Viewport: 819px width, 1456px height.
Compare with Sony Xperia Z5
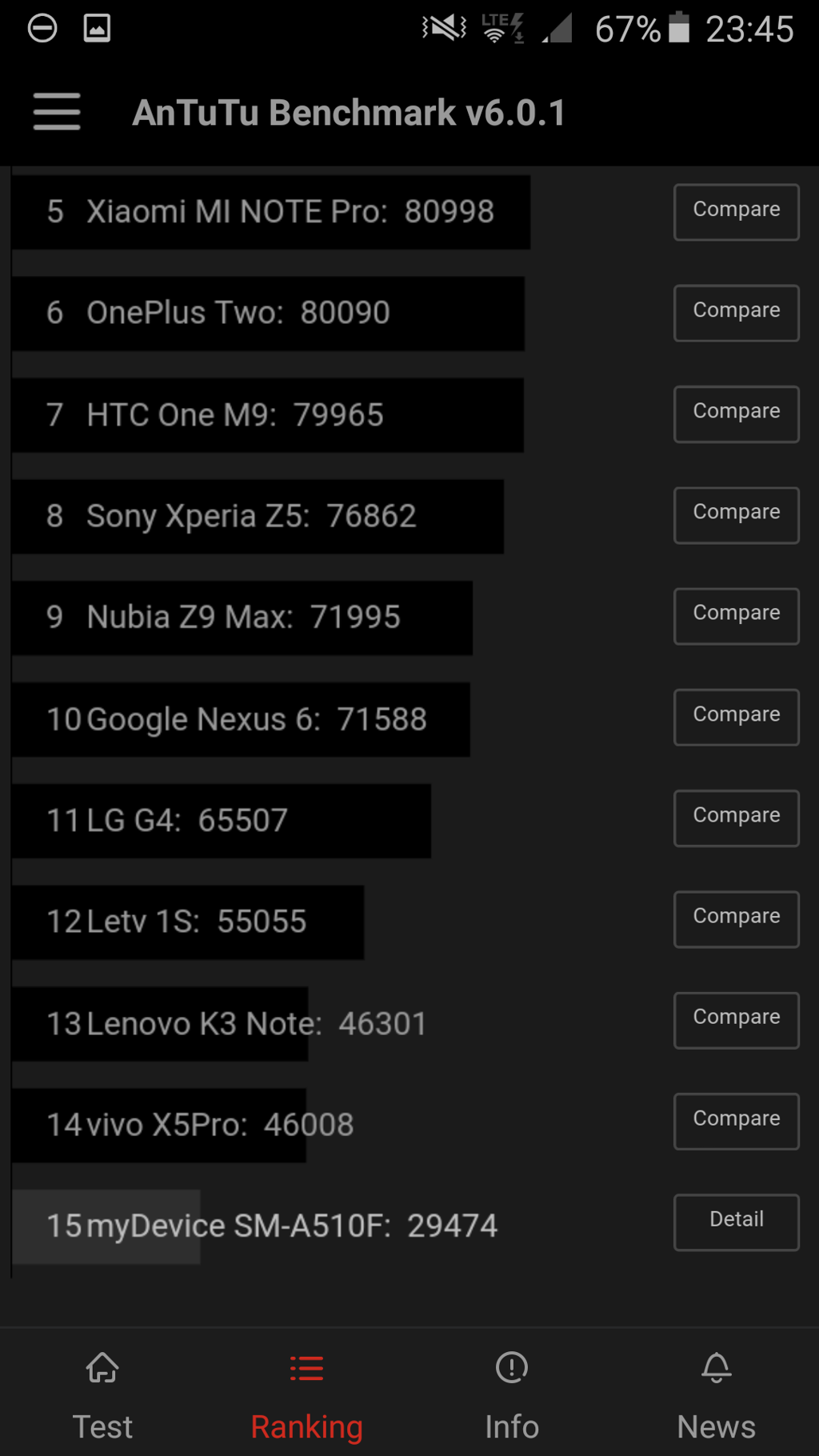[736, 514]
